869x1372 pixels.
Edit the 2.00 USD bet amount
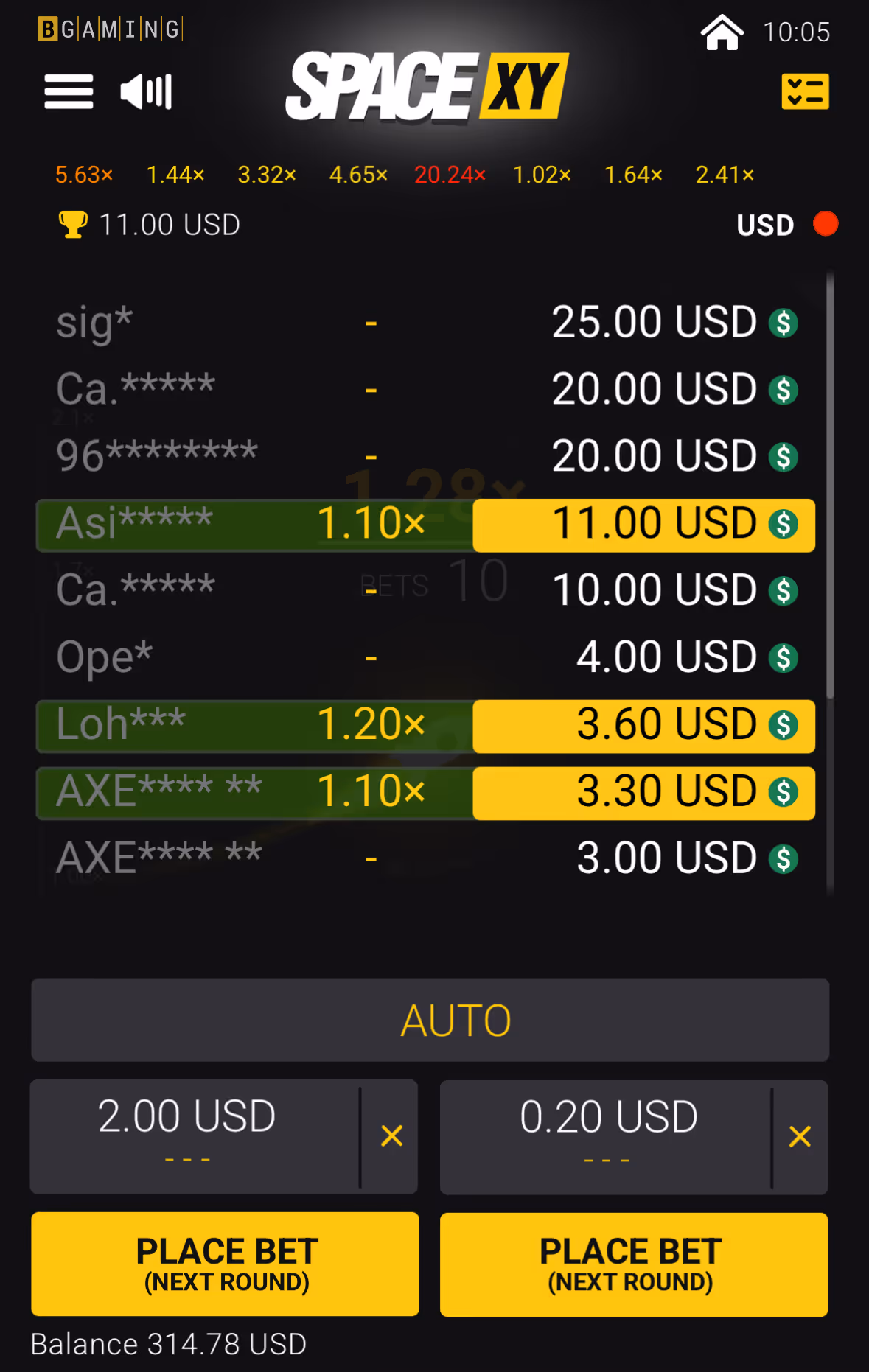[187, 1116]
